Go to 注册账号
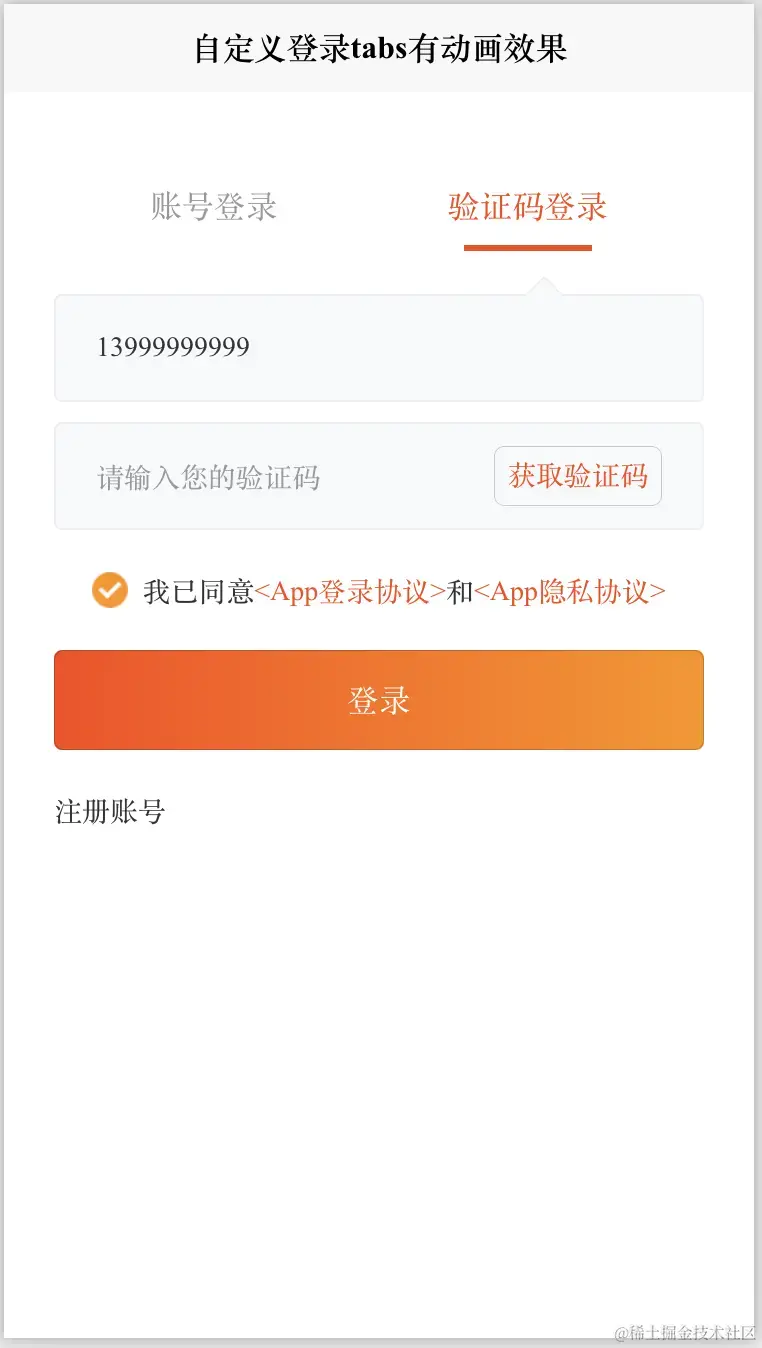This screenshot has width=762, height=1348. click(110, 812)
